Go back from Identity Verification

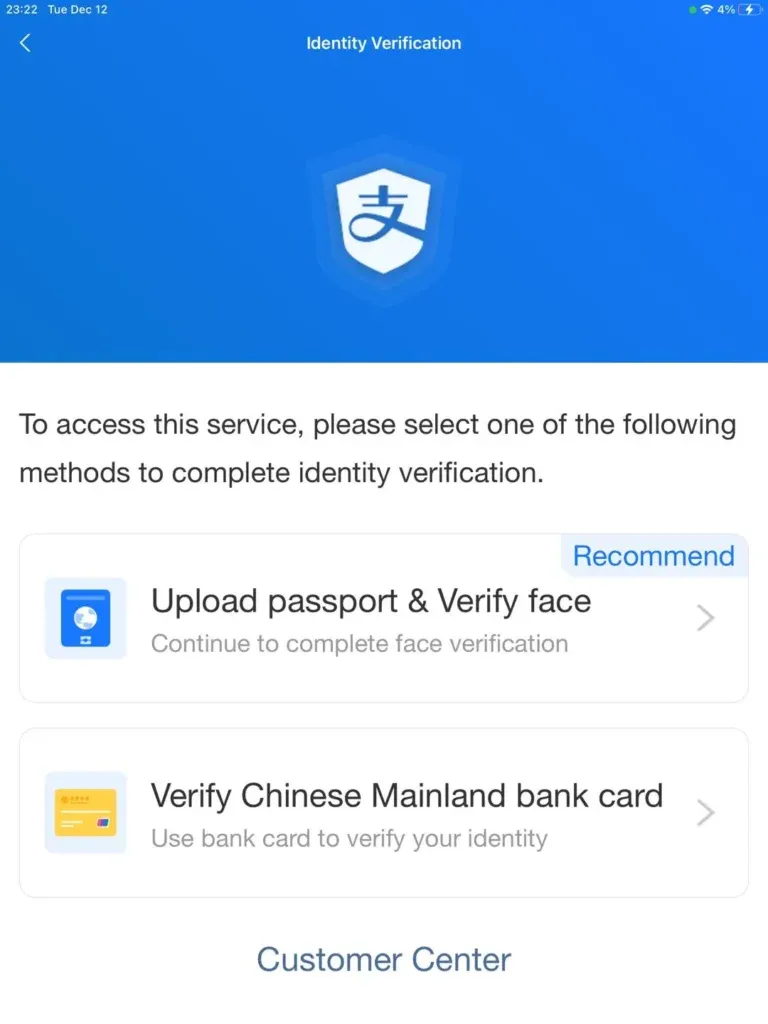(25, 43)
